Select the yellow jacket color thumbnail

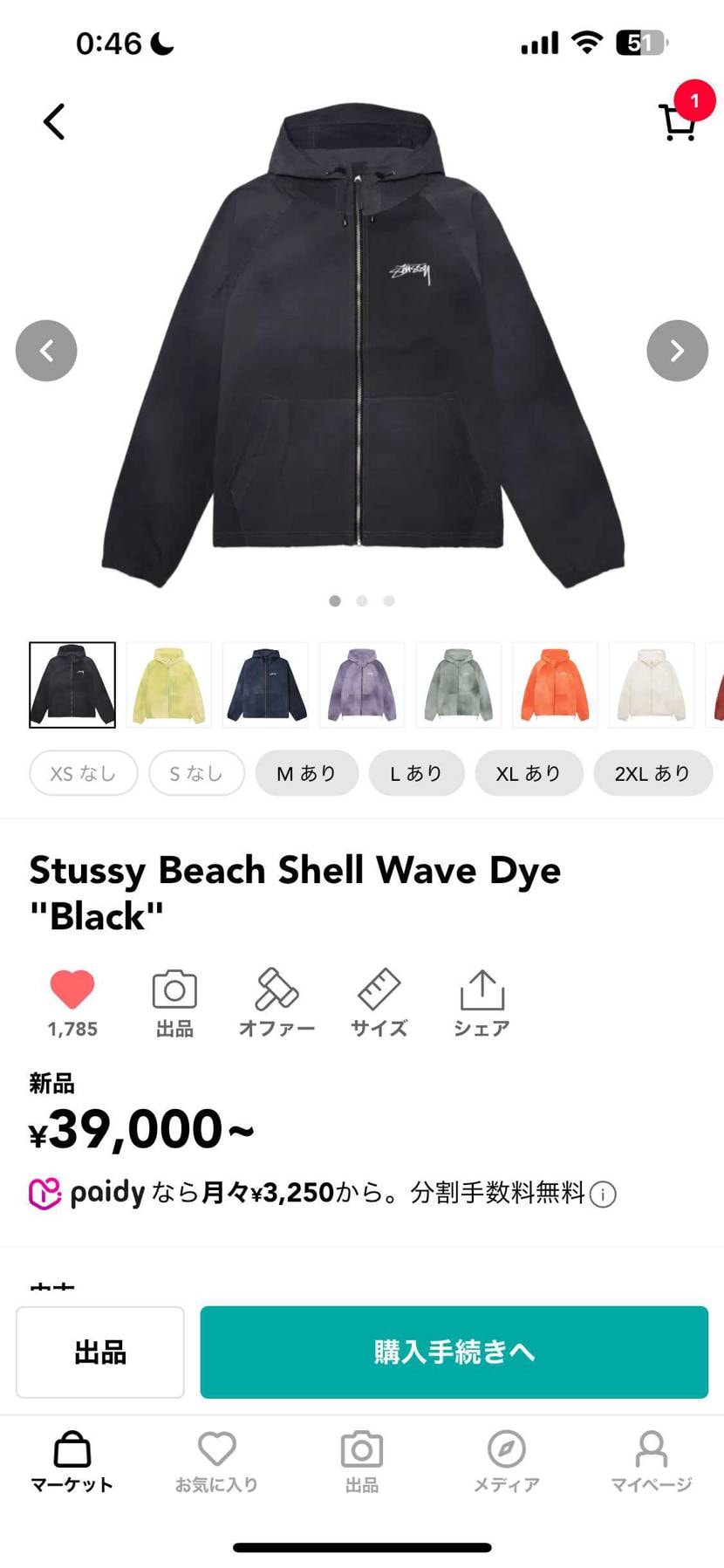pyautogui.click(x=168, y=685)
